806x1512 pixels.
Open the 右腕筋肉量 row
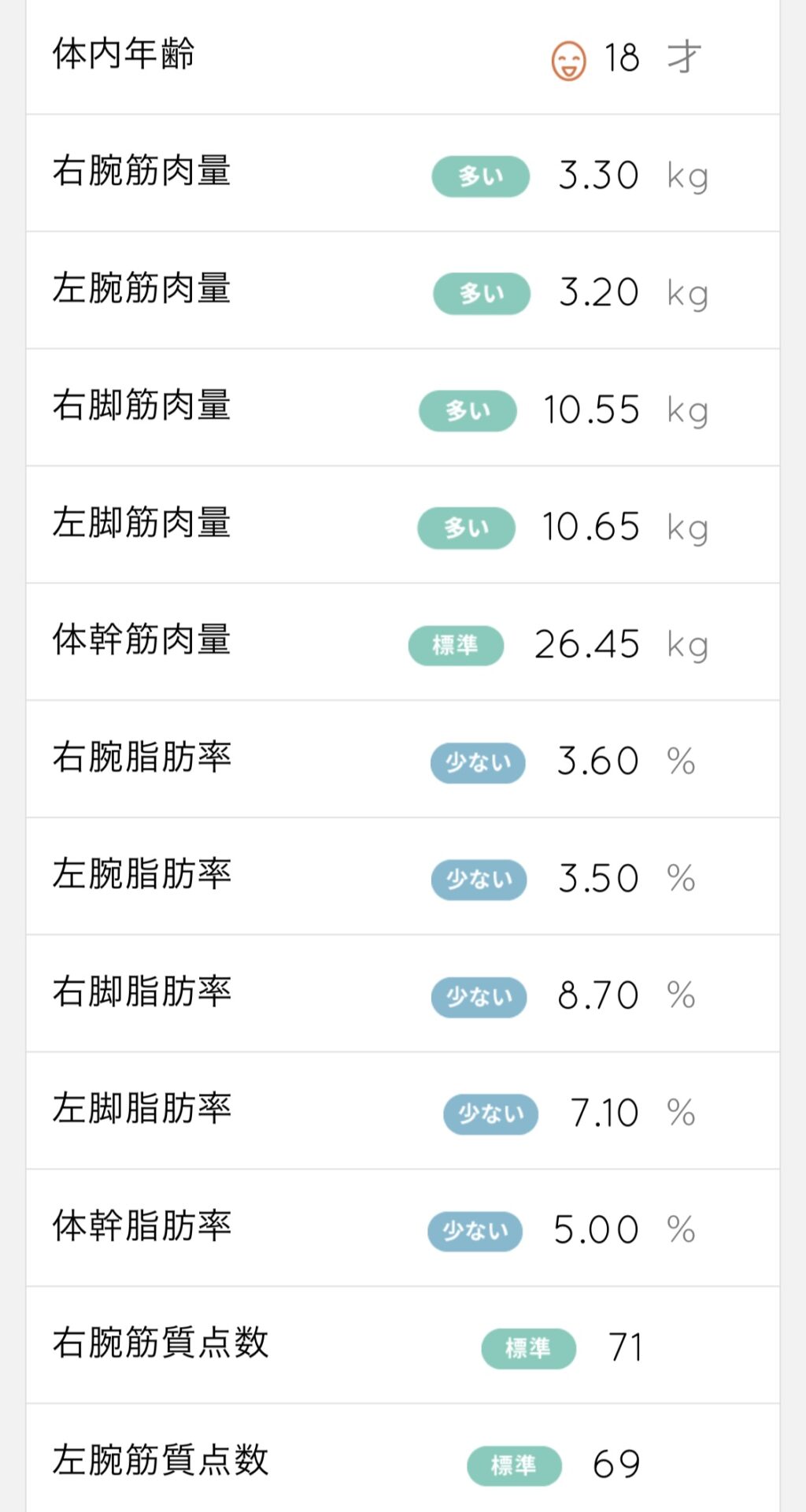403,173
